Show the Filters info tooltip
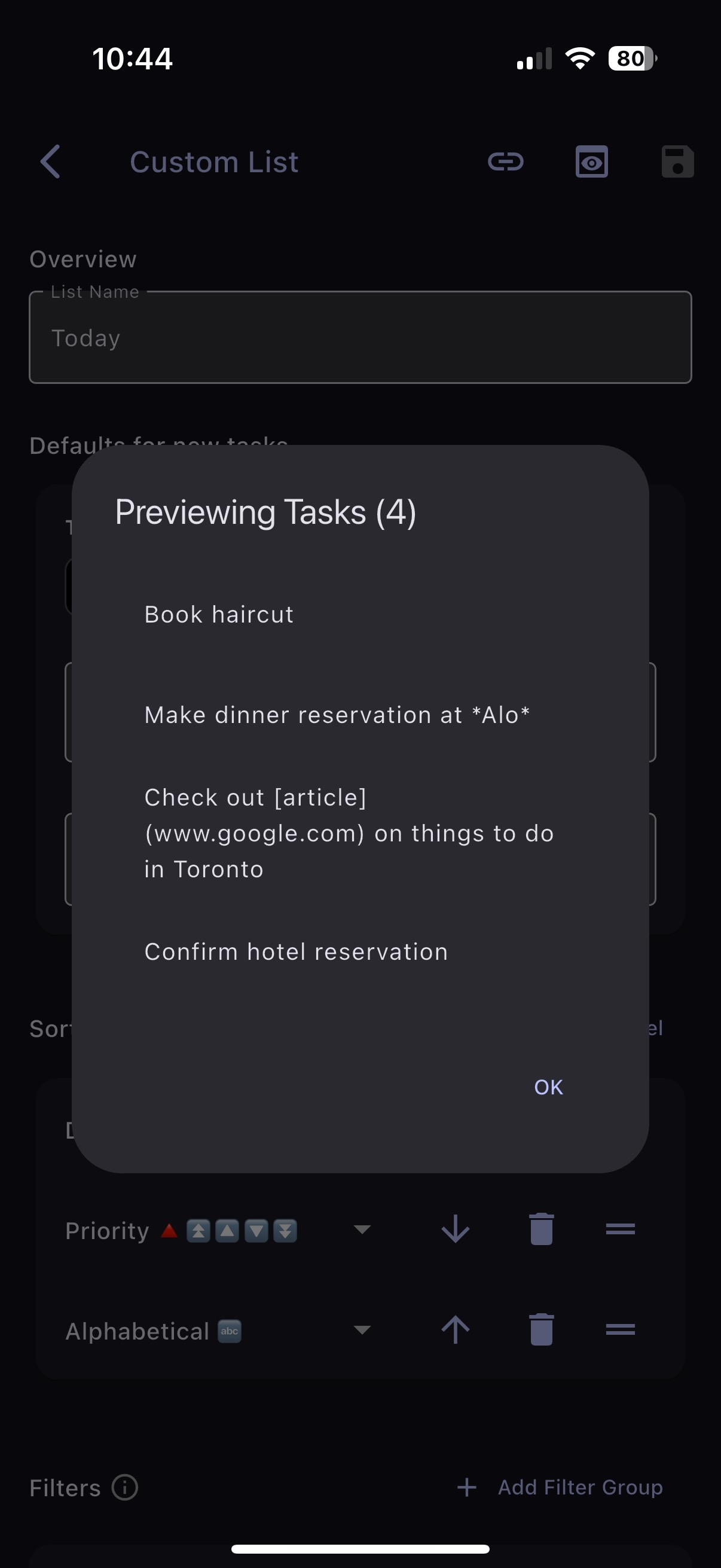This screenshot has height=1568, width=721. [x=125, y=1487]
